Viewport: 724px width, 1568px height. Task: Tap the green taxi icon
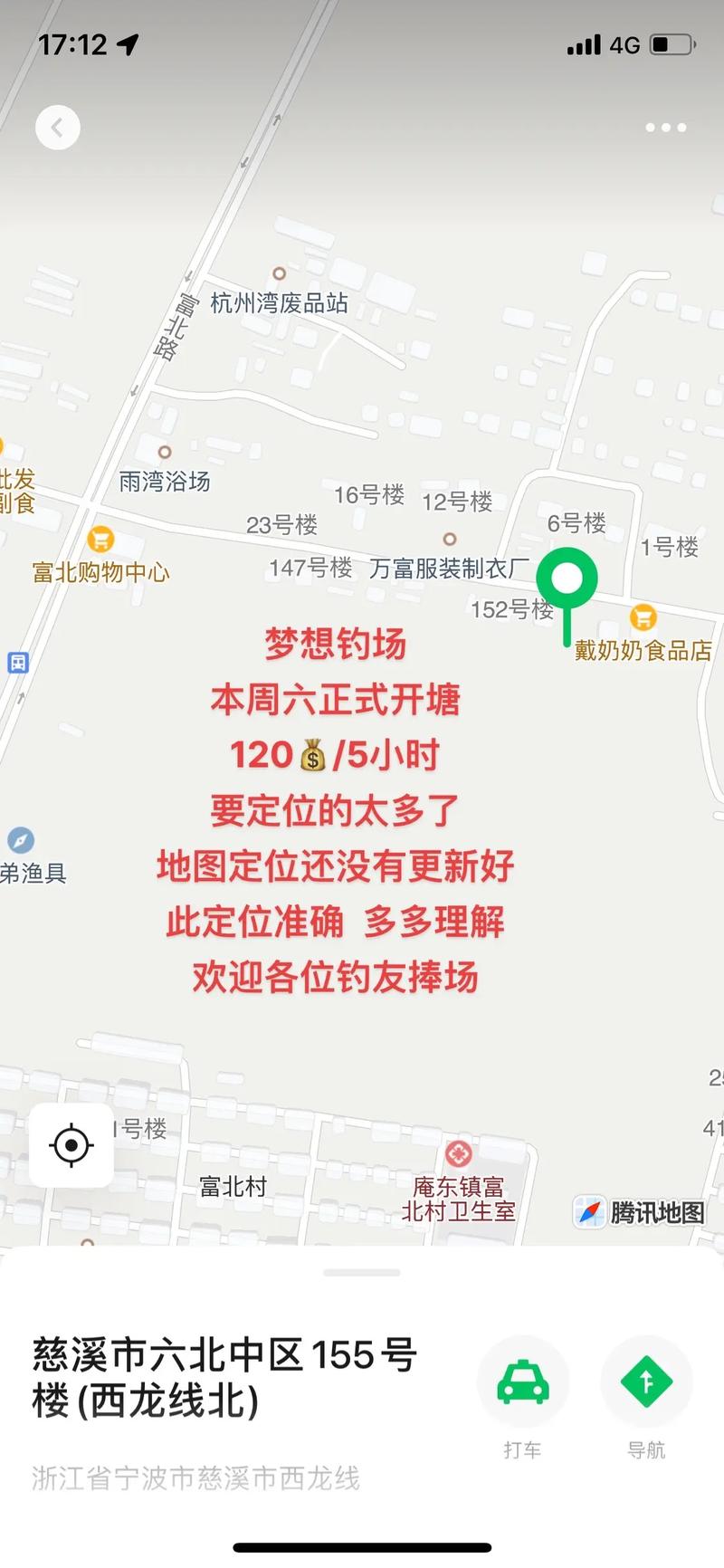(523, 1382)
